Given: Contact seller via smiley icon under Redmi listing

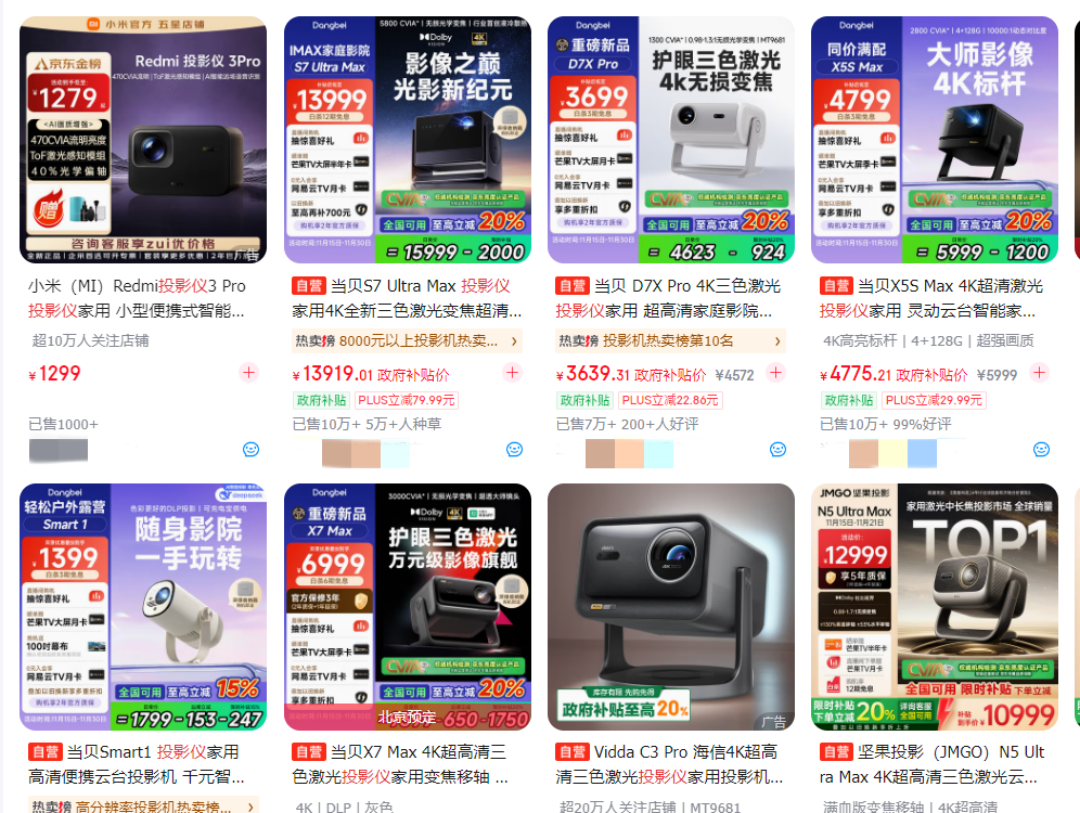Looking at the screenshot, I should (x=251, y=449).
